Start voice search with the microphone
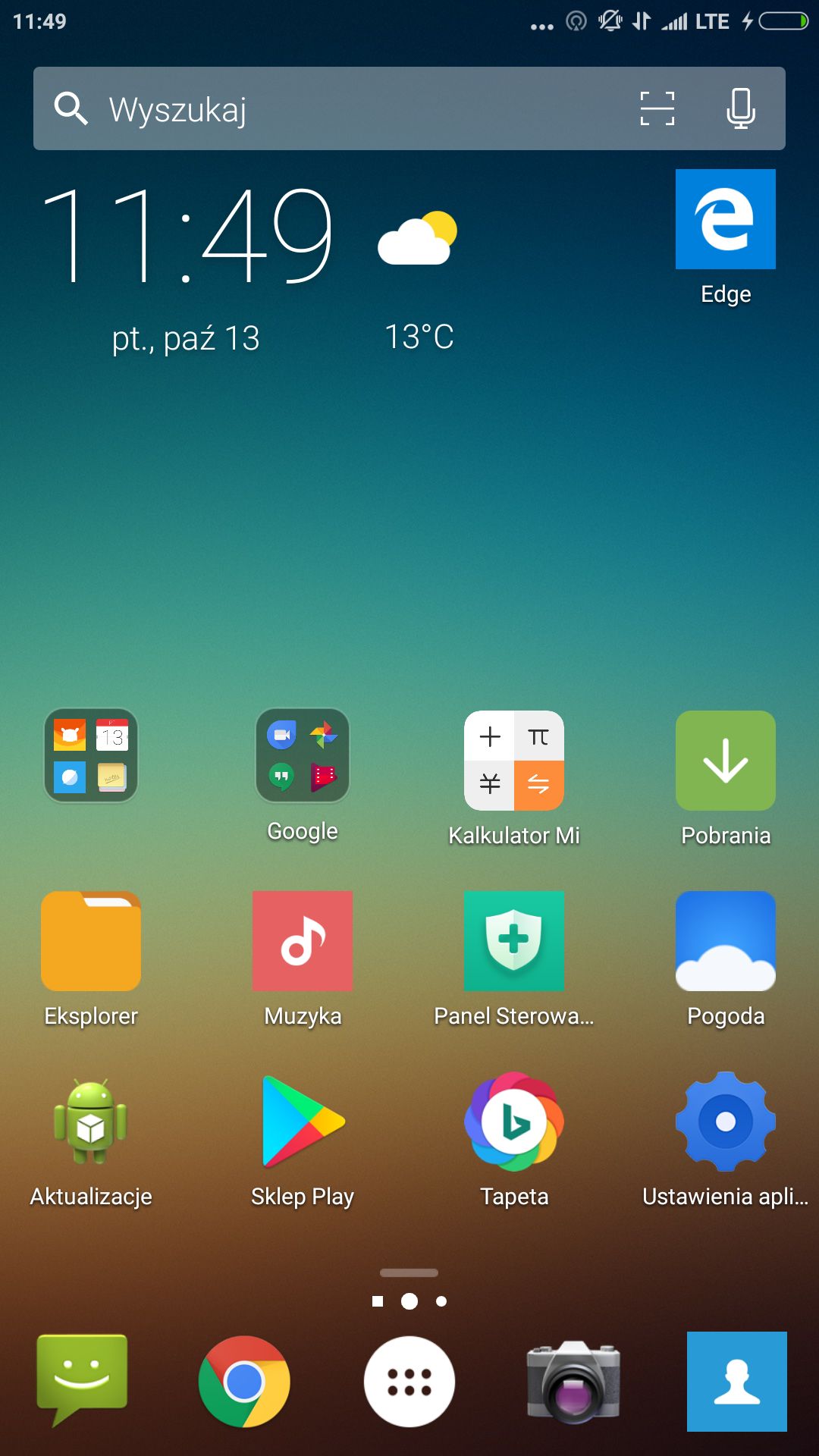This screenshot has height=1456, width=819. click(x=740, y=108)
